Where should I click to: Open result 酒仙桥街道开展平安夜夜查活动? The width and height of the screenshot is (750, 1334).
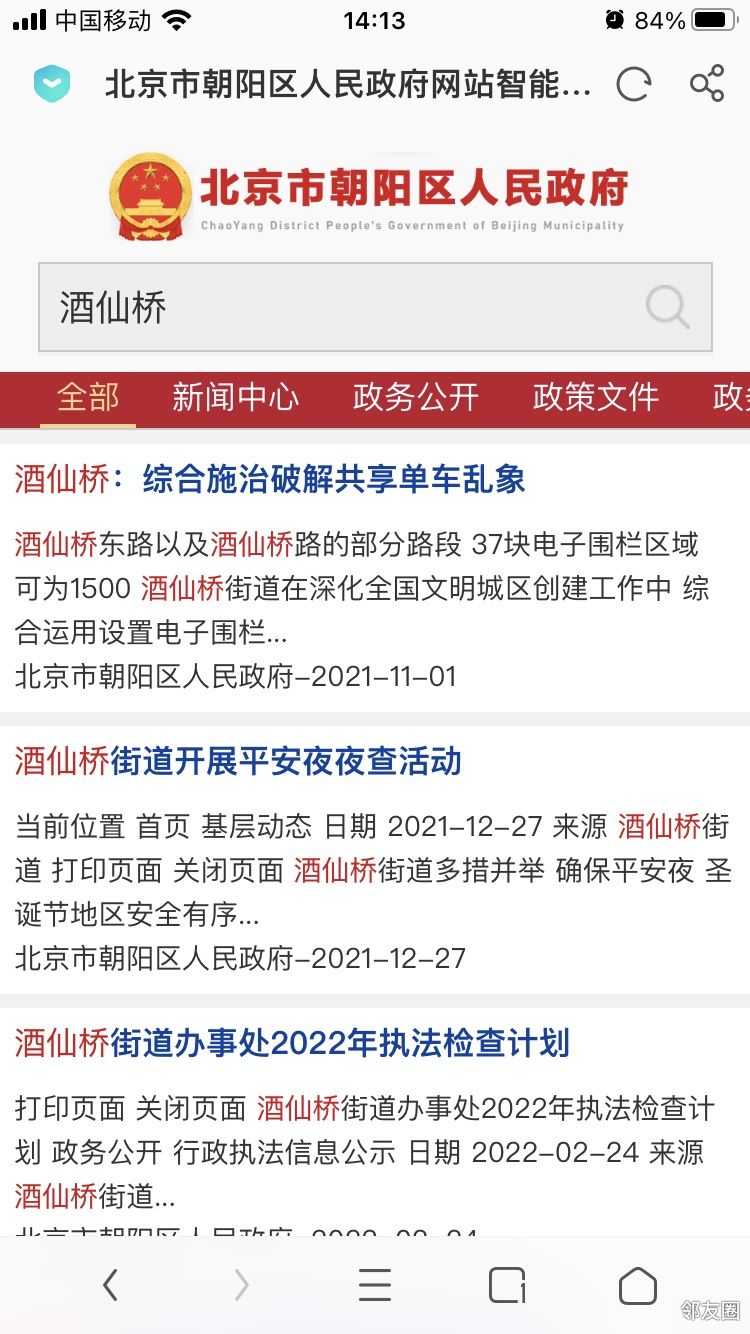[238, 761]
